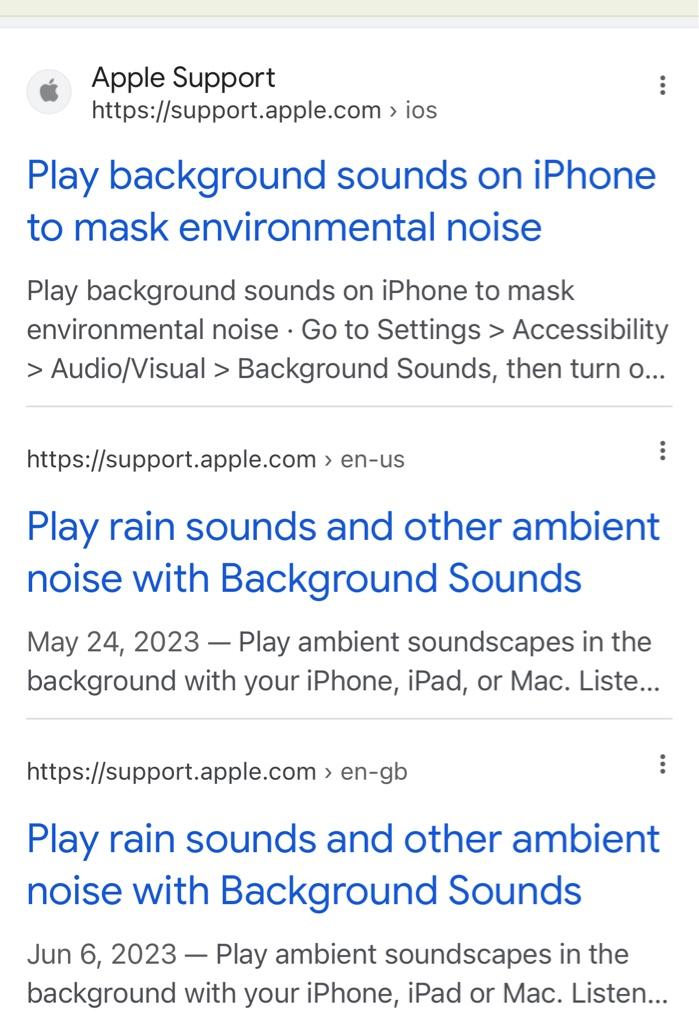Image resolution: width=699 pixels, height=1024 pixels.
Task: Open "Play background sounds on iPhone" result
Action: tap(341, 201)
